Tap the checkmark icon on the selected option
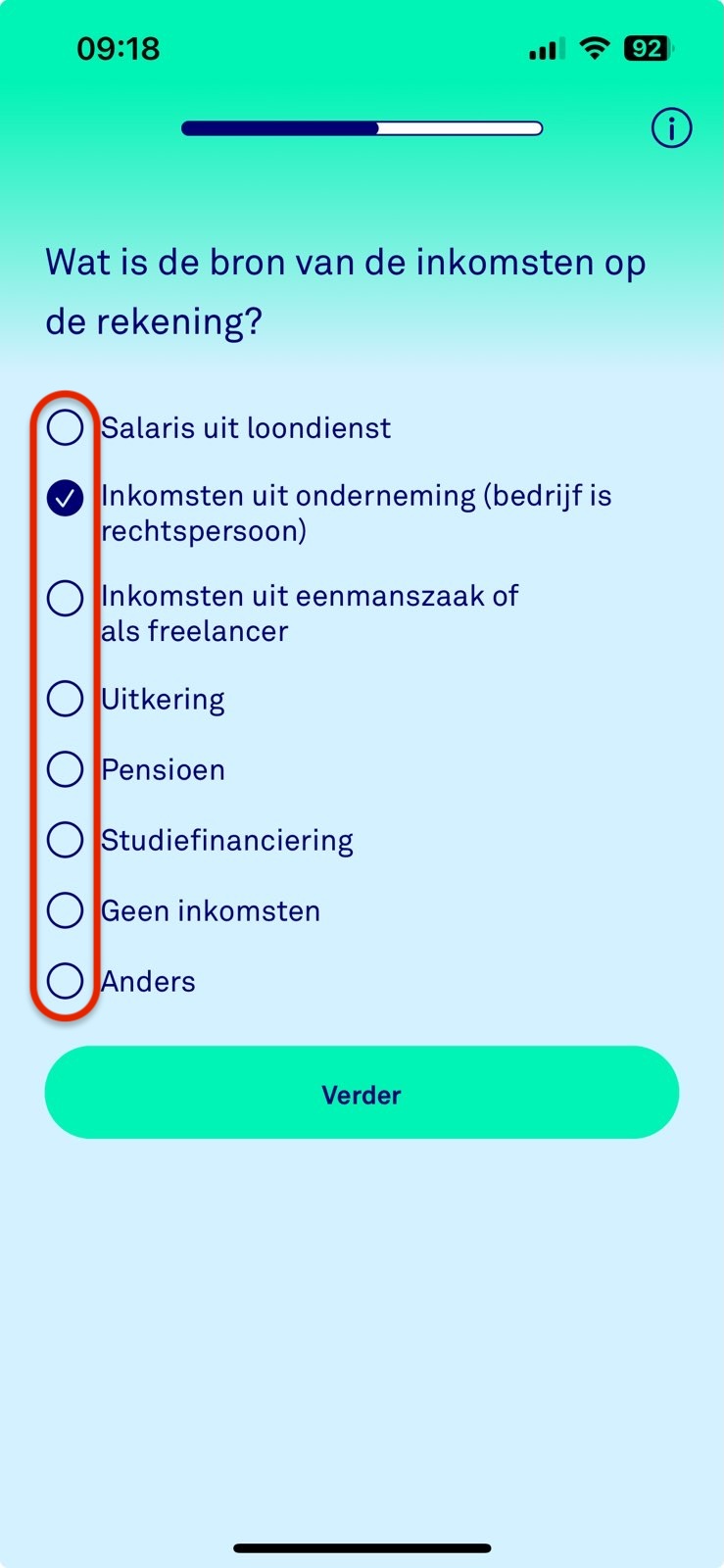Screen dimensions: 724x1568 [65, 498]
